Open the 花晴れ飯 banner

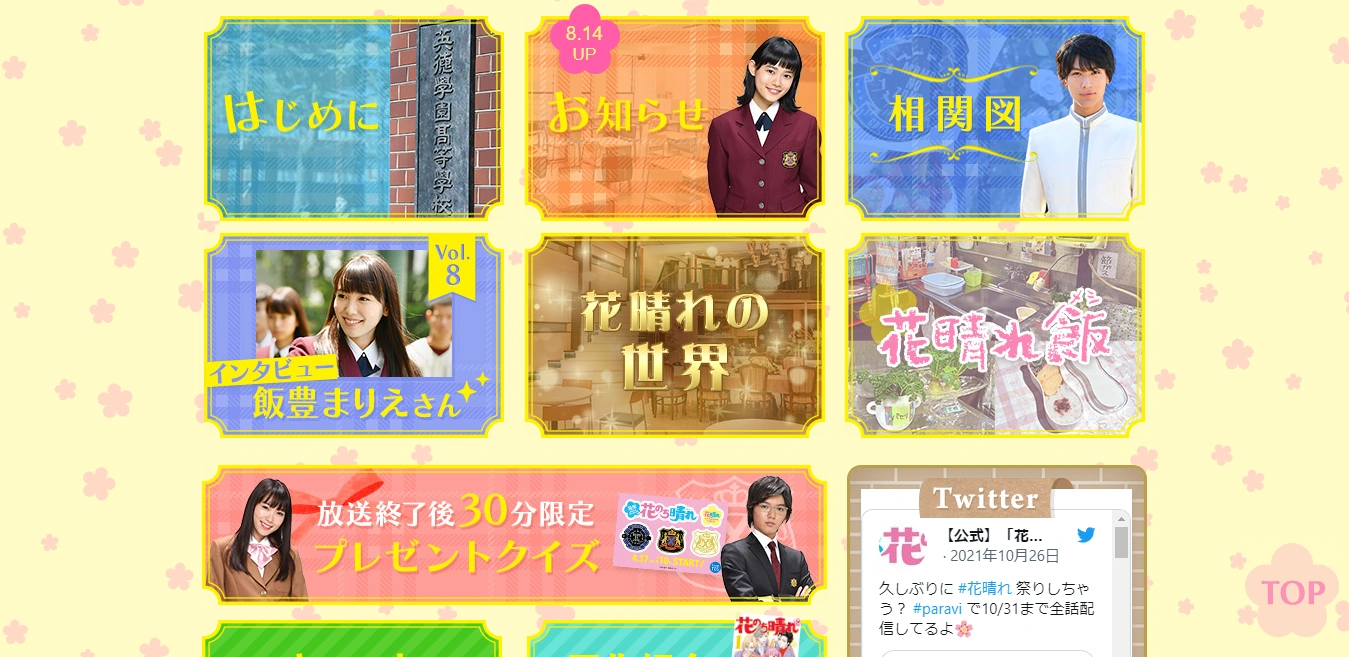pyautogui.click(x=995, y=336)
